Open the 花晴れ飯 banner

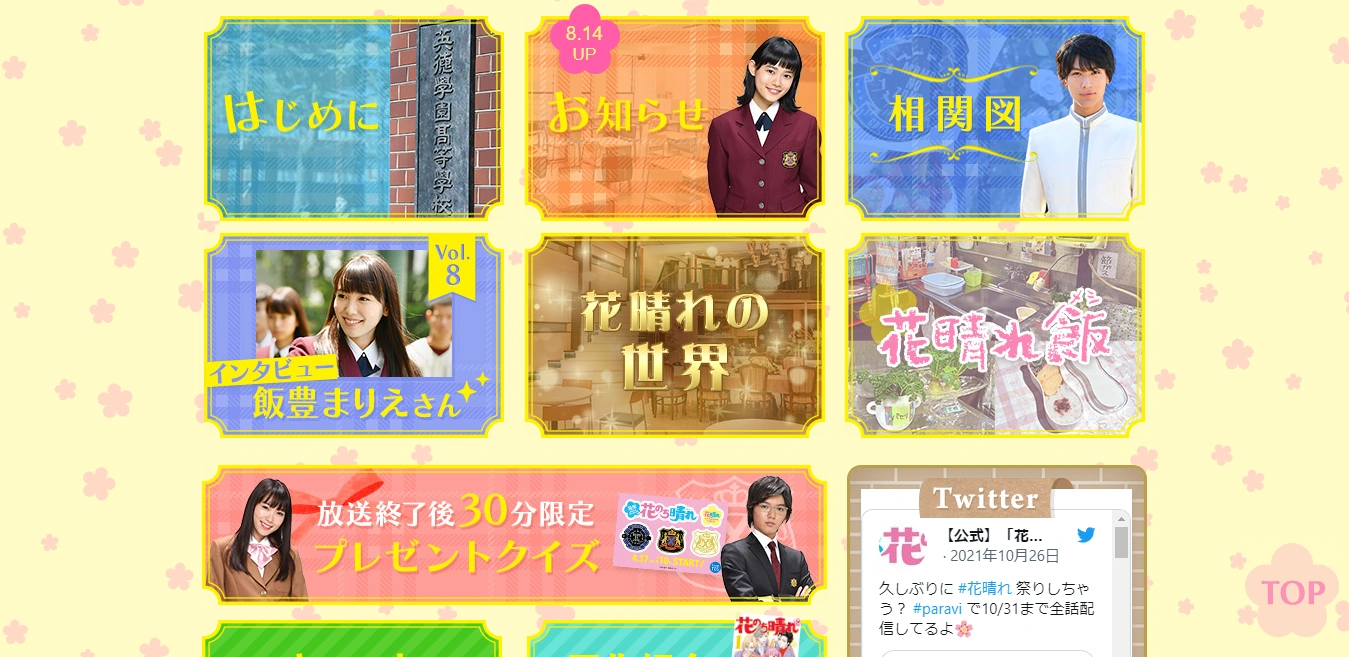pyautogui.click(x=995, y=336)
